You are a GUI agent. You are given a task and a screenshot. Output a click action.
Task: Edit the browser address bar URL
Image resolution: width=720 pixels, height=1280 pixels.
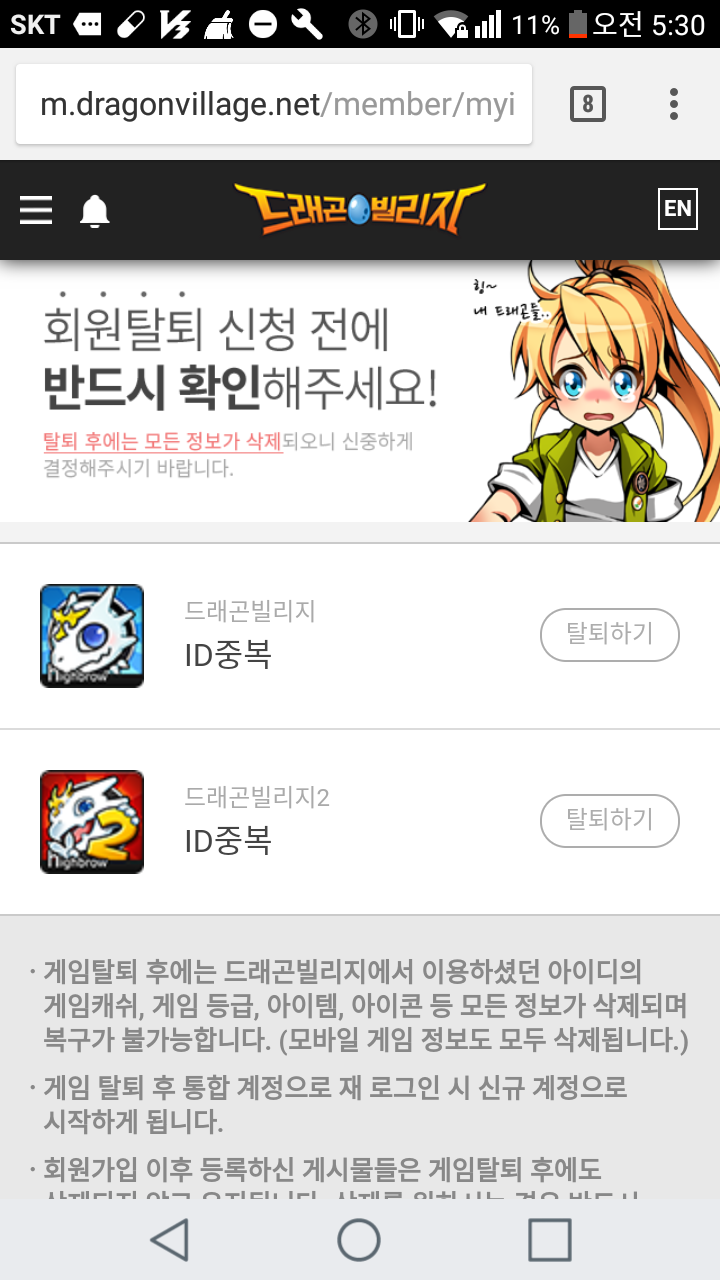point(275,104)
